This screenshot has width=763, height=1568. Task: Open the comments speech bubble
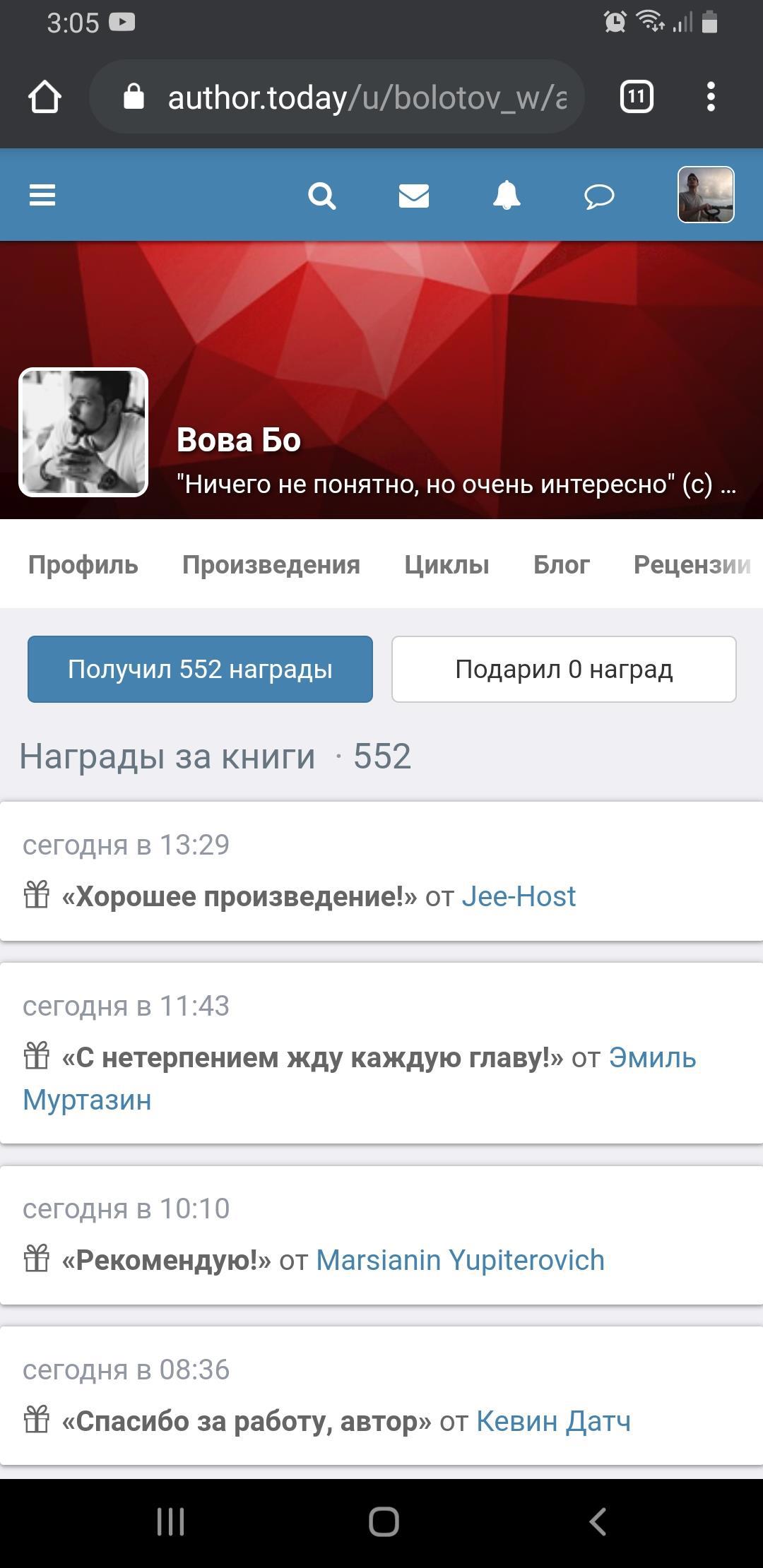coord(599,196)
